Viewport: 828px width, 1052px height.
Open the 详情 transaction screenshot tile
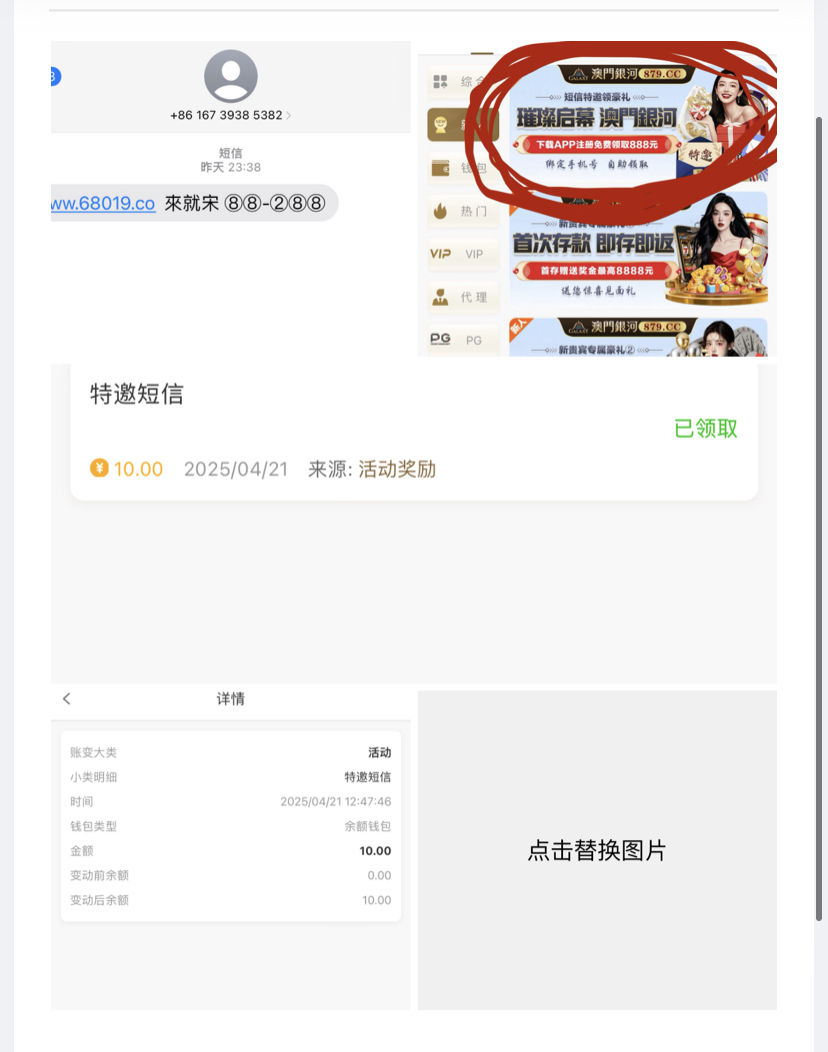pyautogui.click(x=230, y=850)
